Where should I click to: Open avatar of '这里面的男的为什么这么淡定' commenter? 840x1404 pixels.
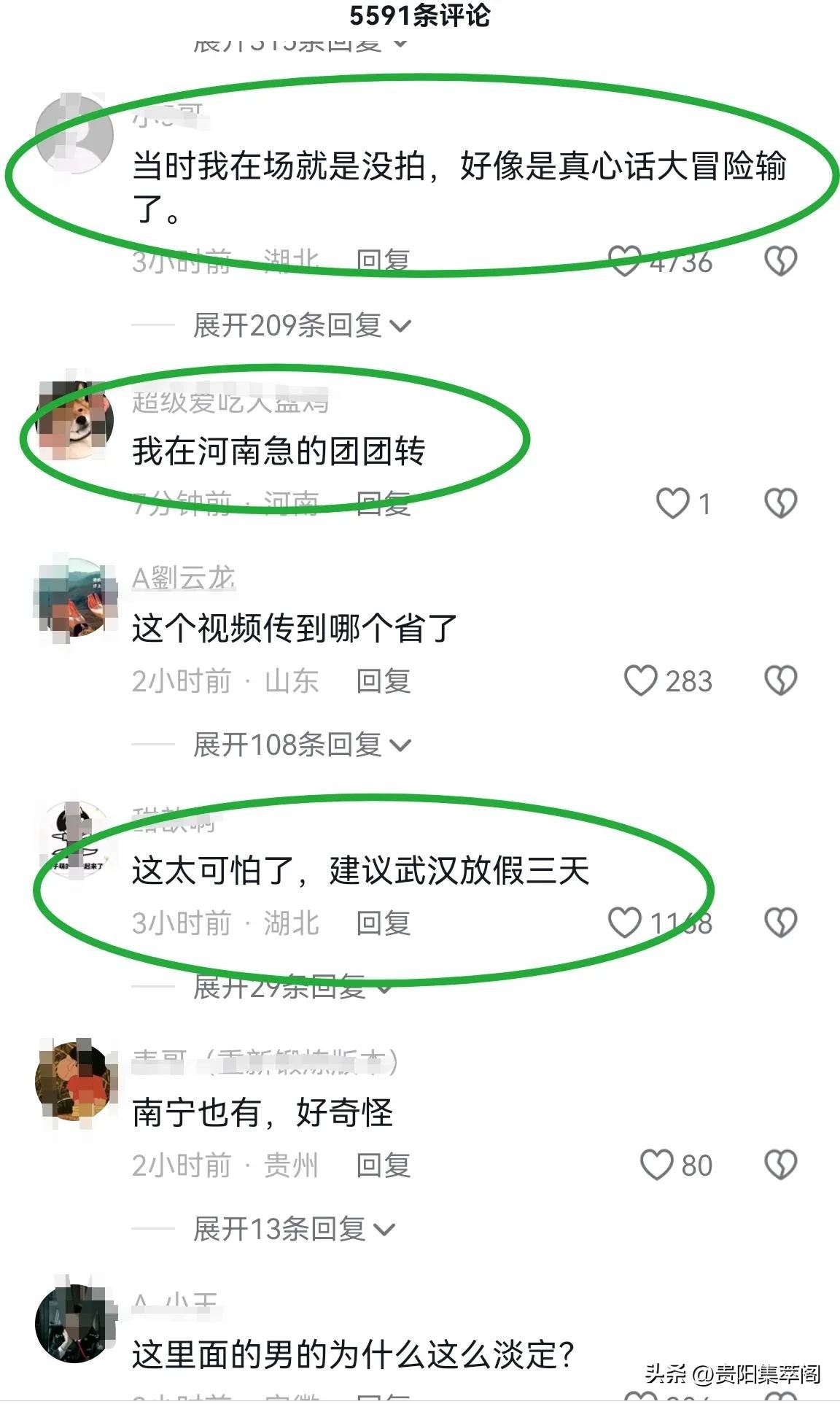coord(74,1324)
